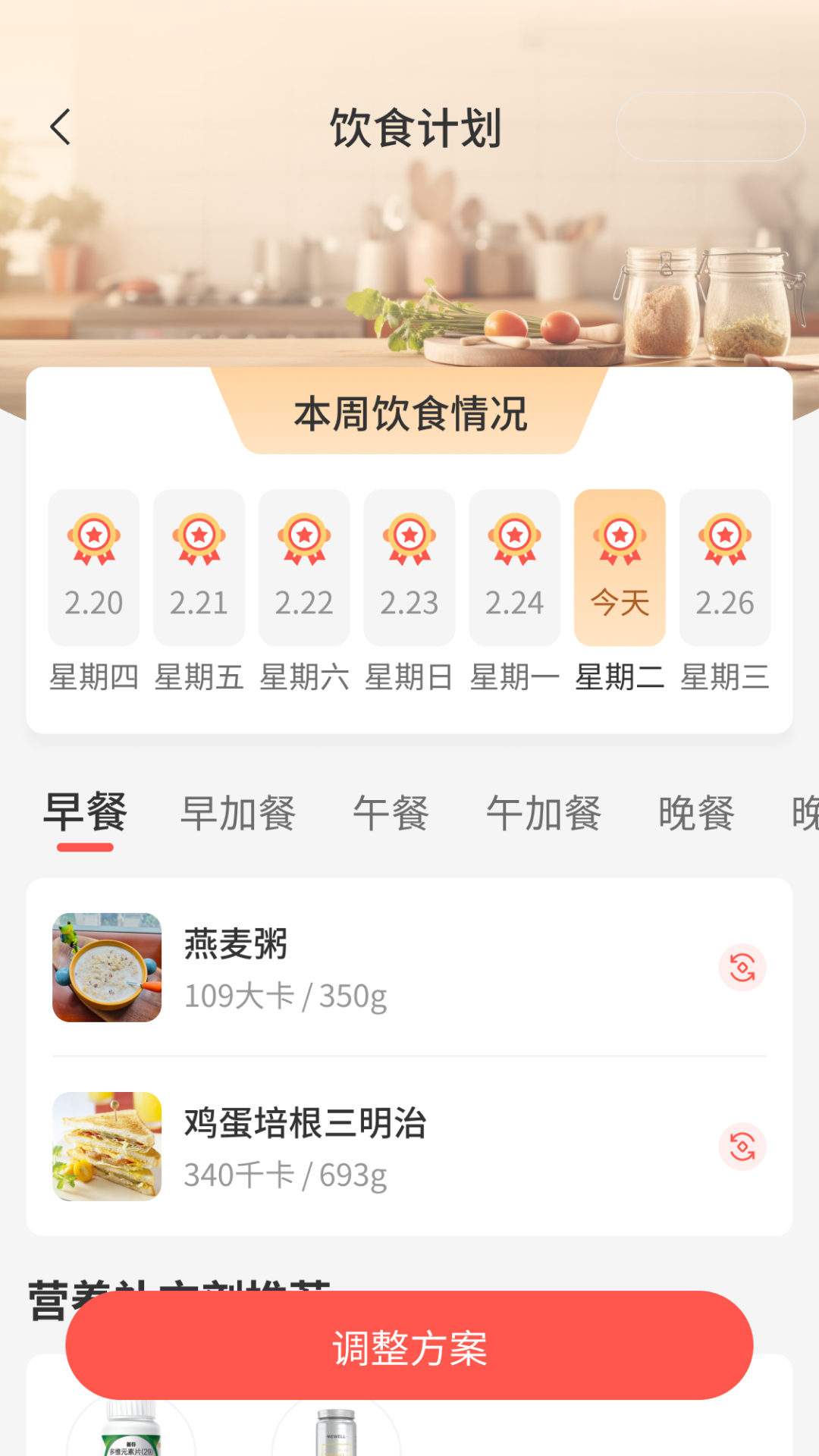Go back using the back arrow
Viewport: 819px width, 1456px height.
tap(59, 127)
